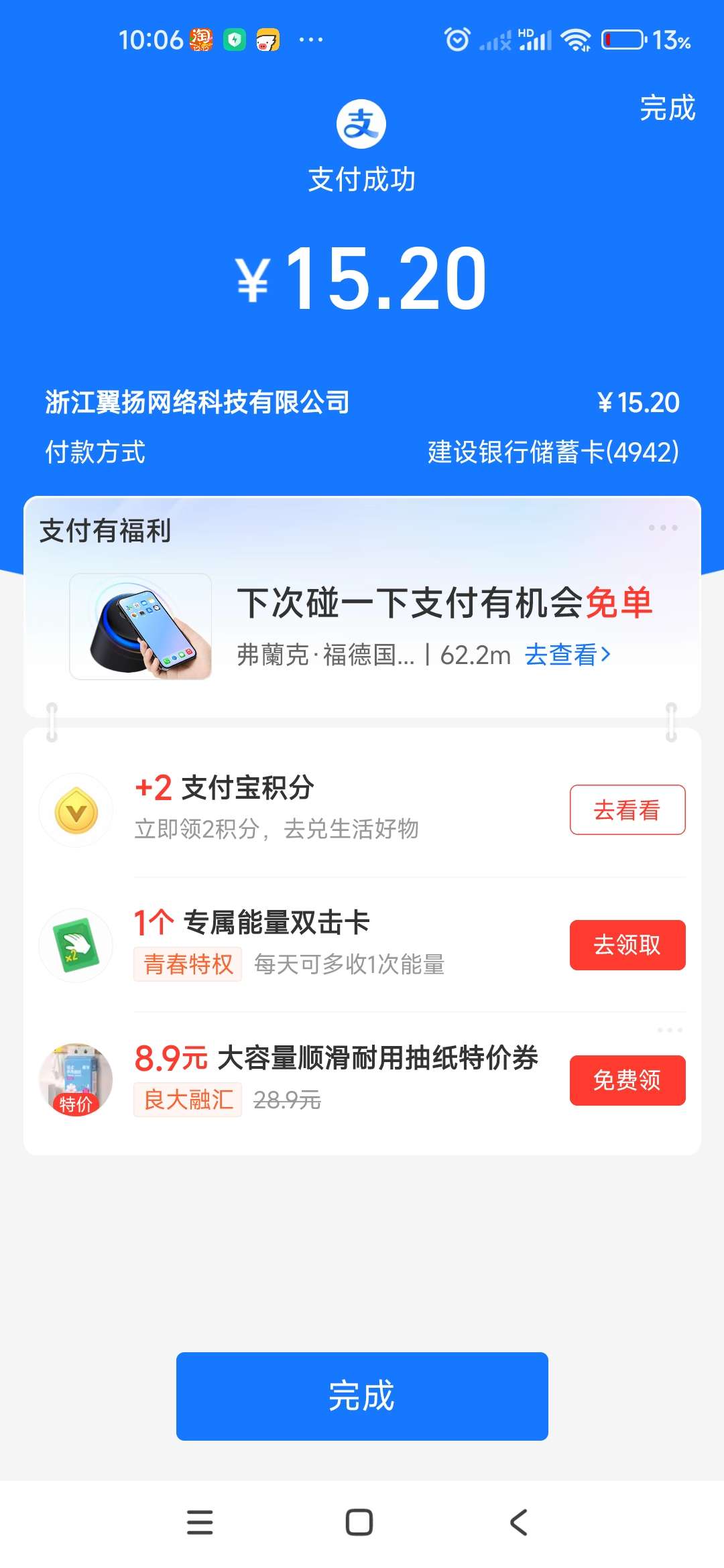Image resolution: width=724 pixels, height=1568 pixels.
Task: Open recent apps from the navigation bar
Action: 200,1522
